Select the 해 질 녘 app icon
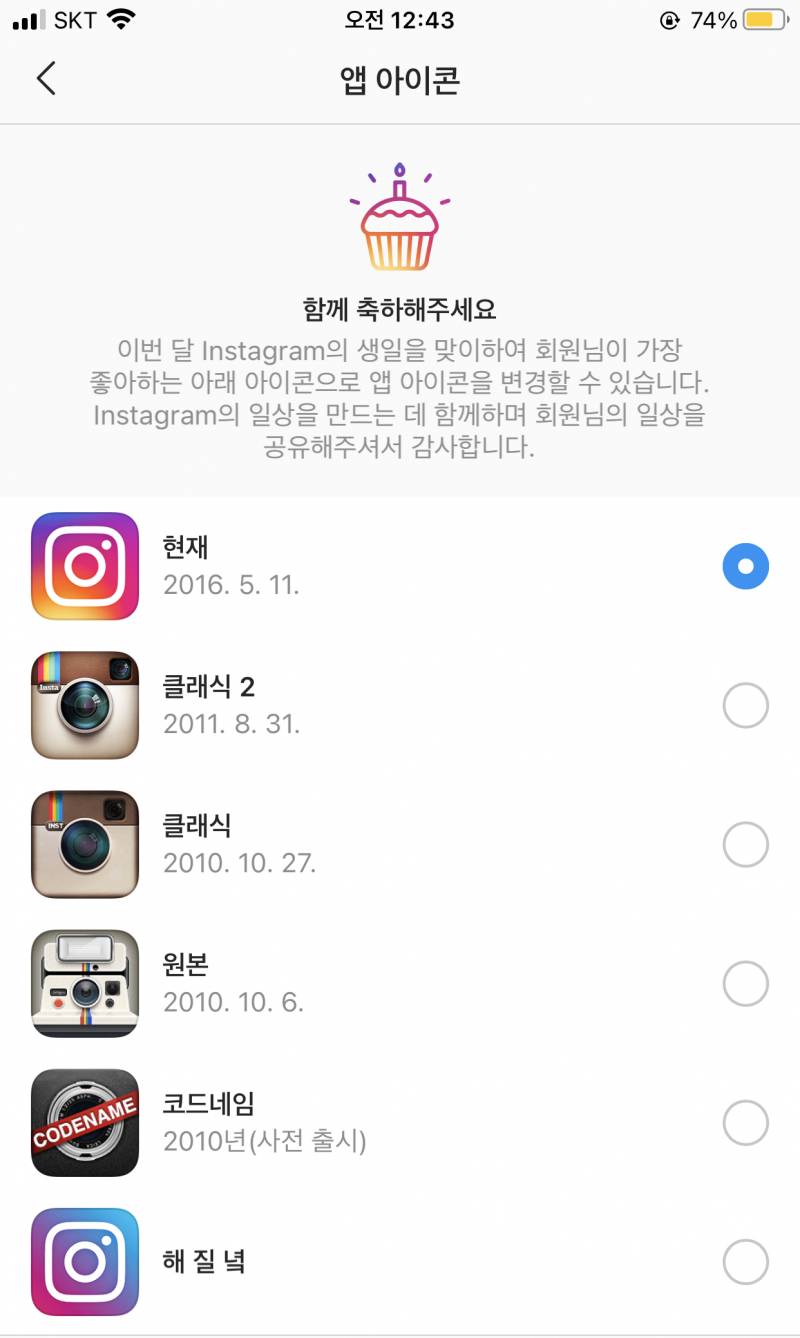The height and width of the screenshot is (1338, 800). (400, 1261)
